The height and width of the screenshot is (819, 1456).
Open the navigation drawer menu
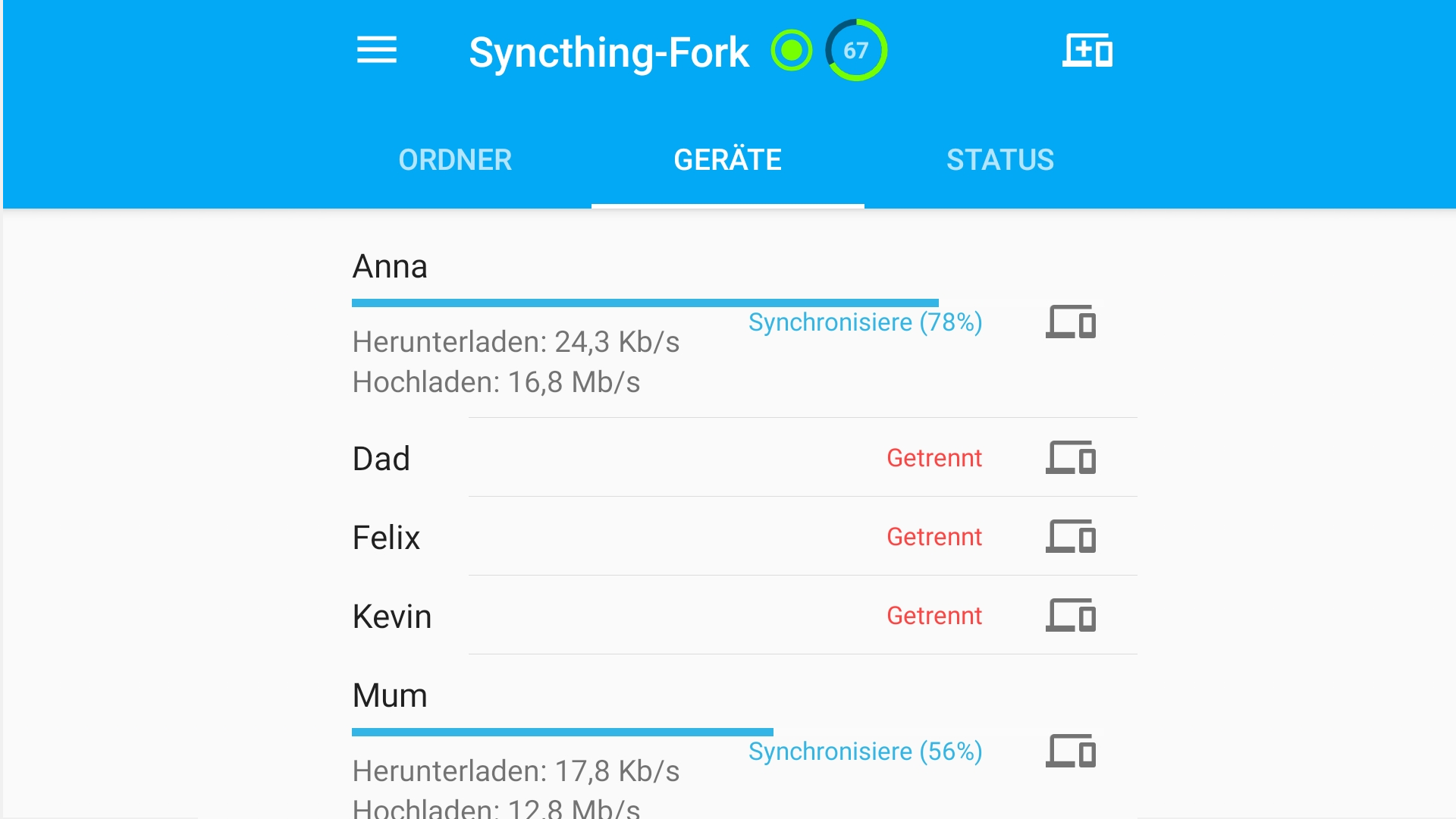point(377,51)
